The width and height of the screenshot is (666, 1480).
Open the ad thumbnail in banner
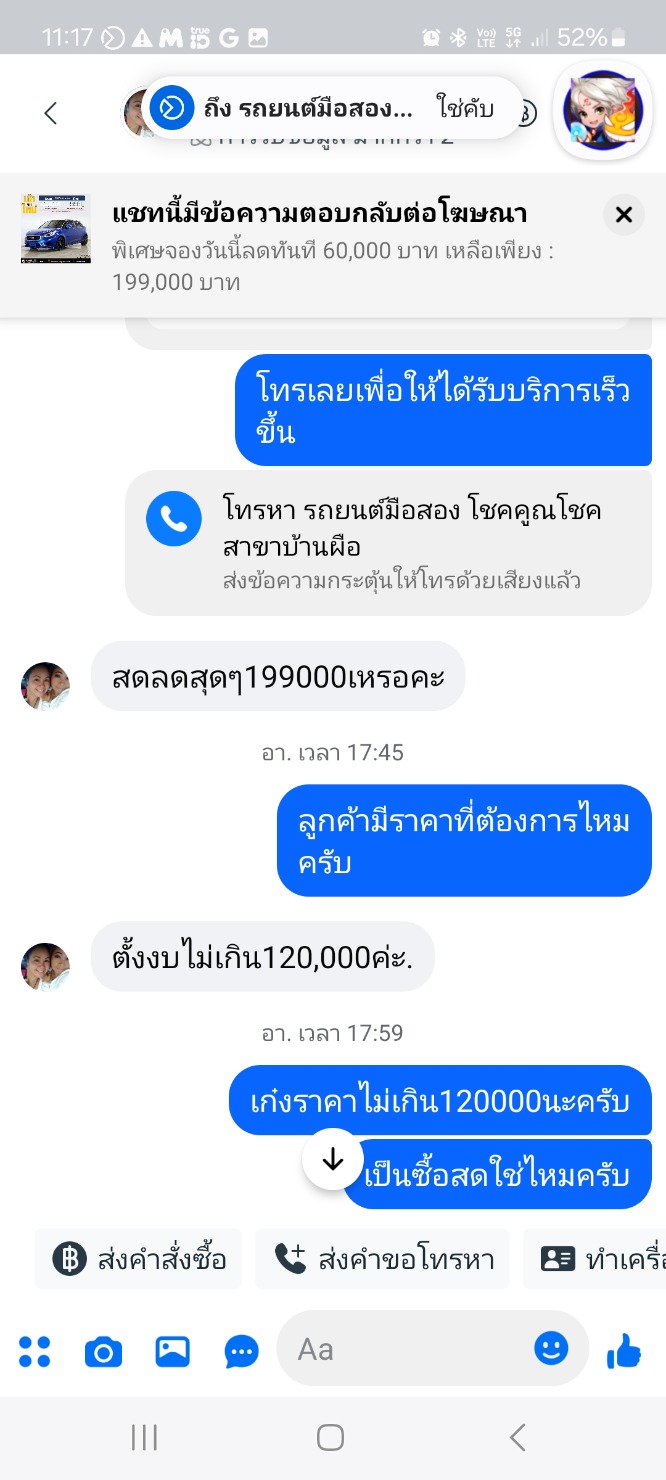pos(56,229)
